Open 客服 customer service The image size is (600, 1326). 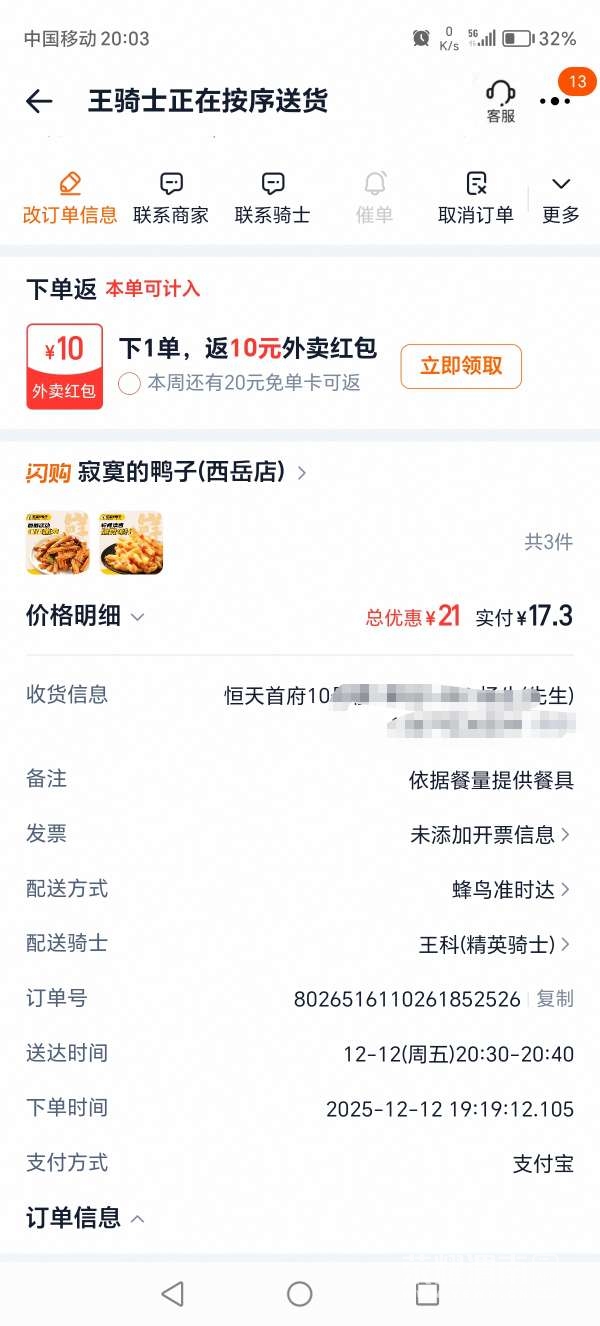pyautogui.click(x=501, y=102)
